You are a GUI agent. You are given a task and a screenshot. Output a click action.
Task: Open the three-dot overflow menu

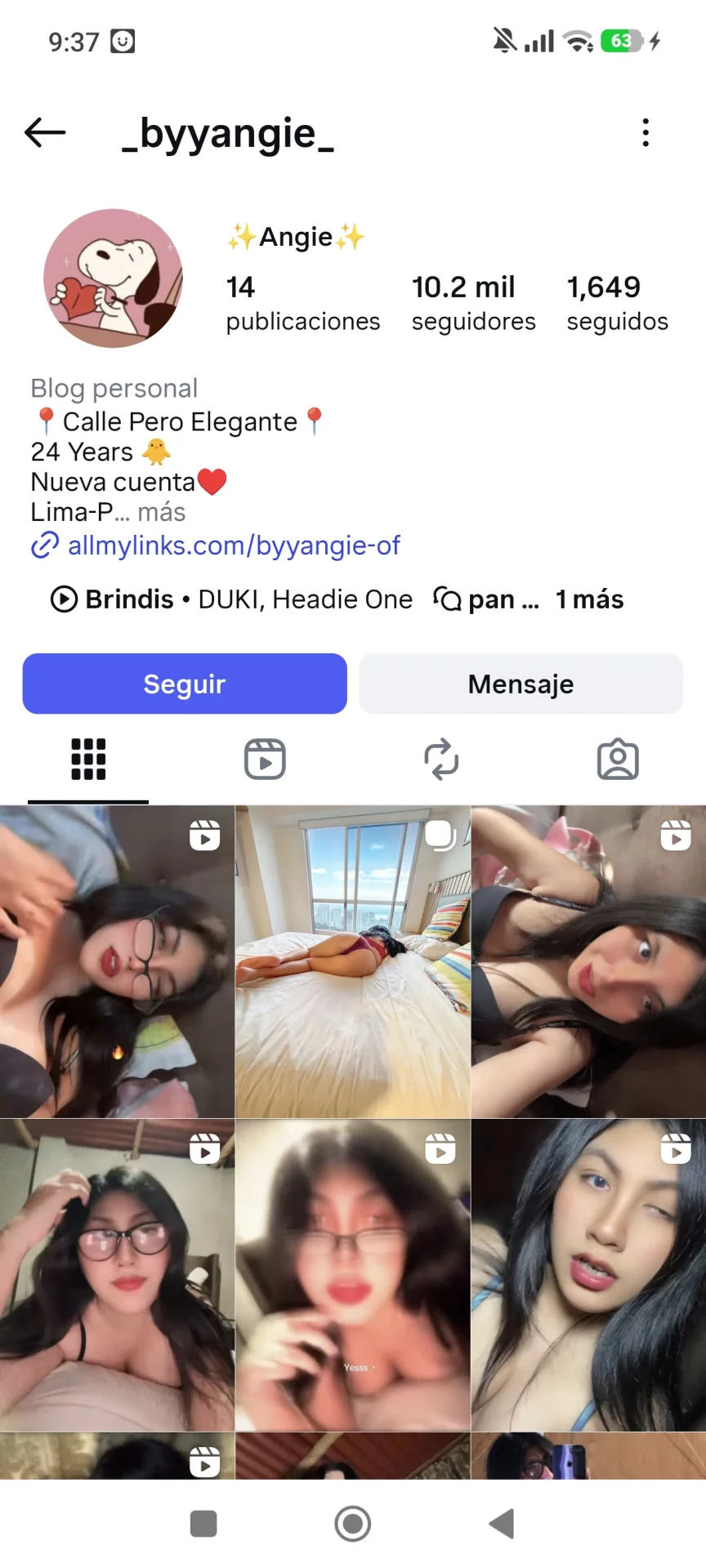pos(646,132)
